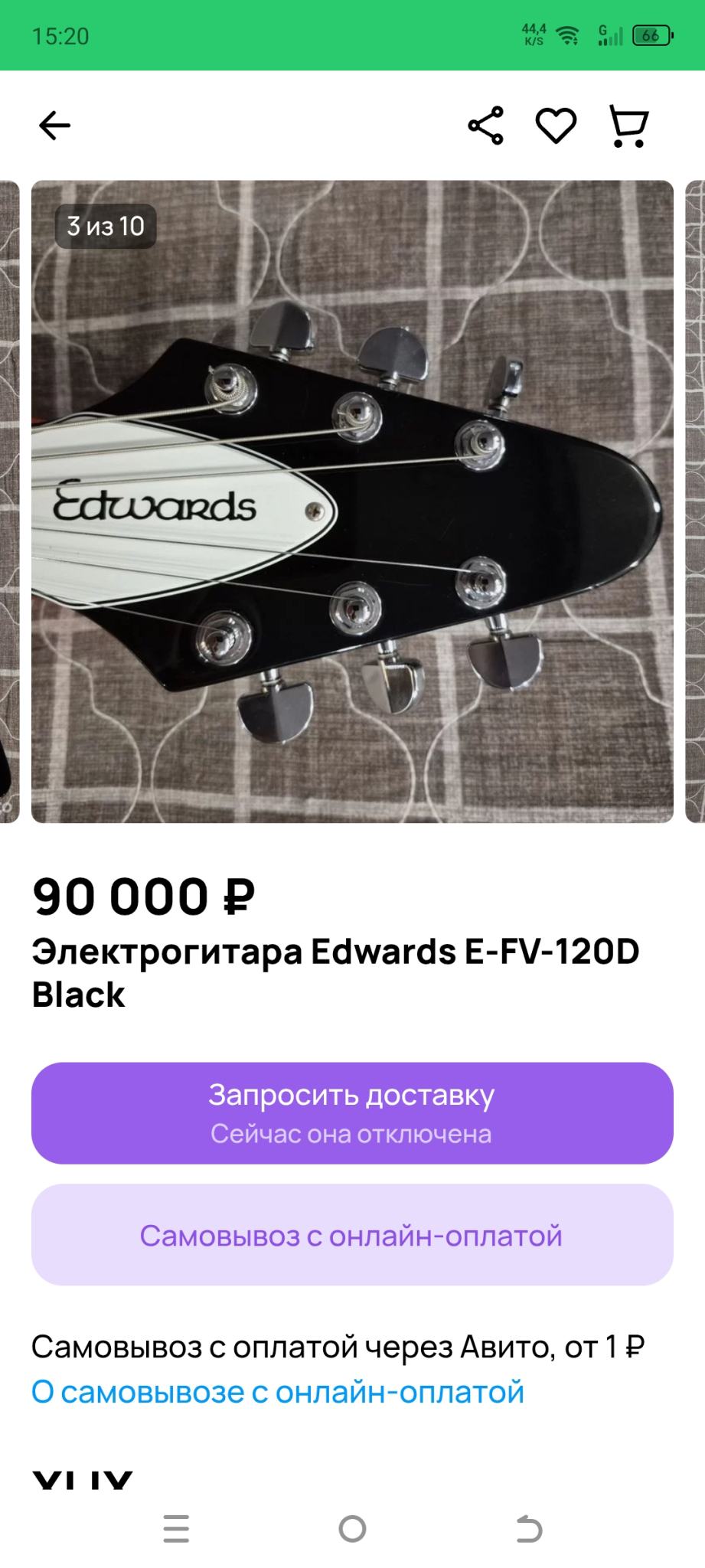Open the shopping cart
Screen dimensions: 705x1568
[x=628, y=126]
